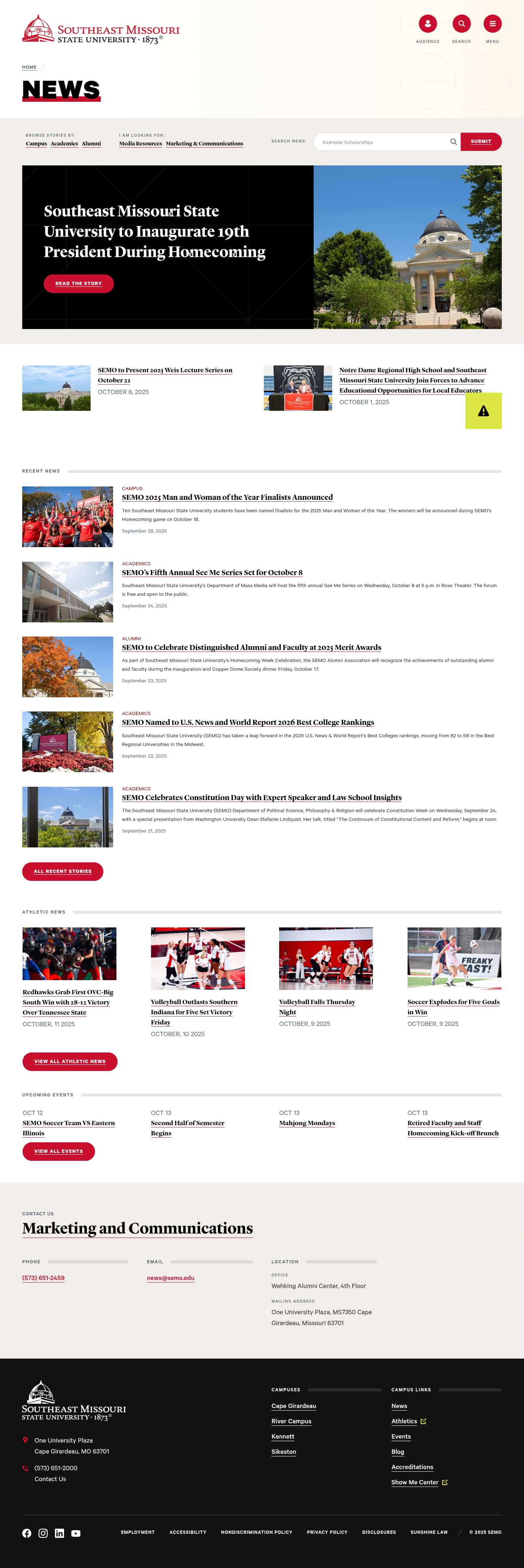Open the Media Resources link

pos(140,144)
